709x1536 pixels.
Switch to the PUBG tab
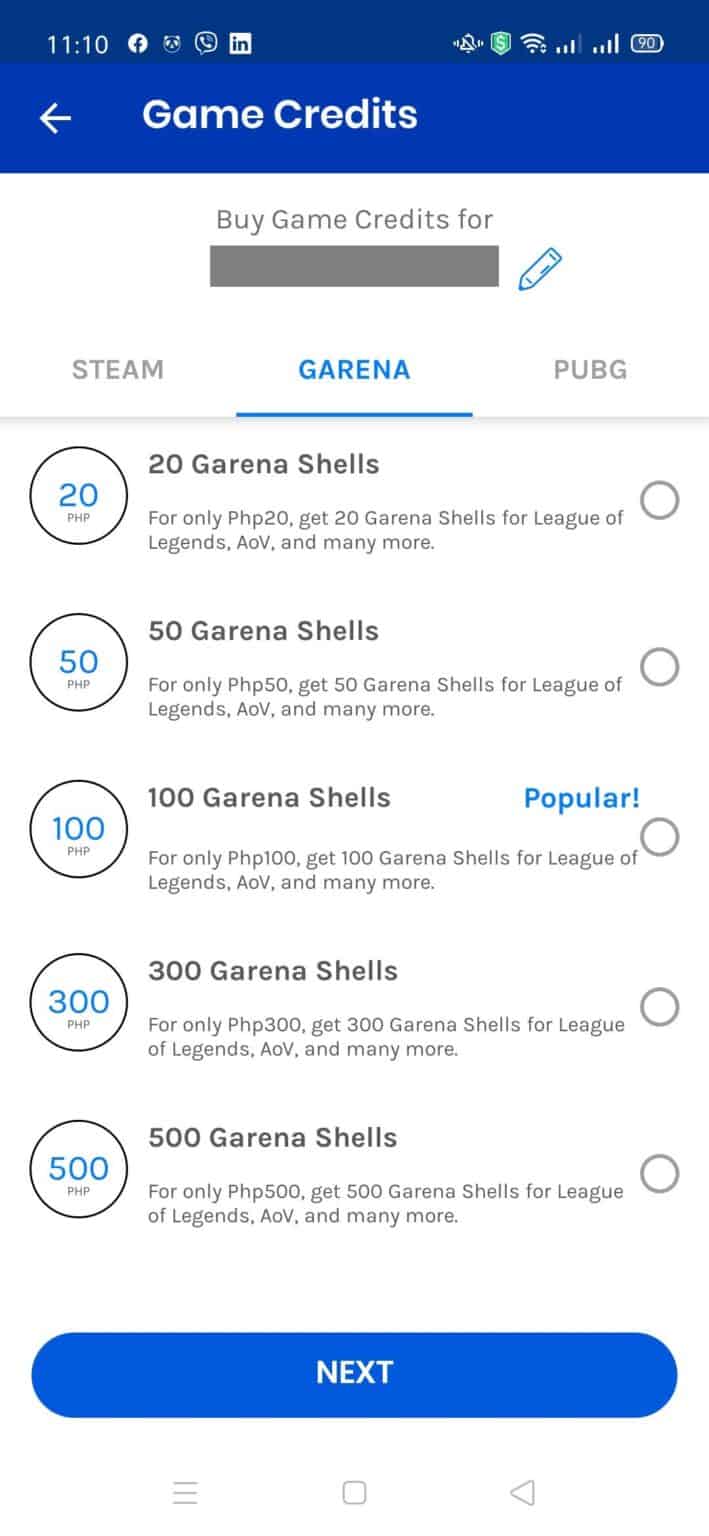click(x=590, y=369)
